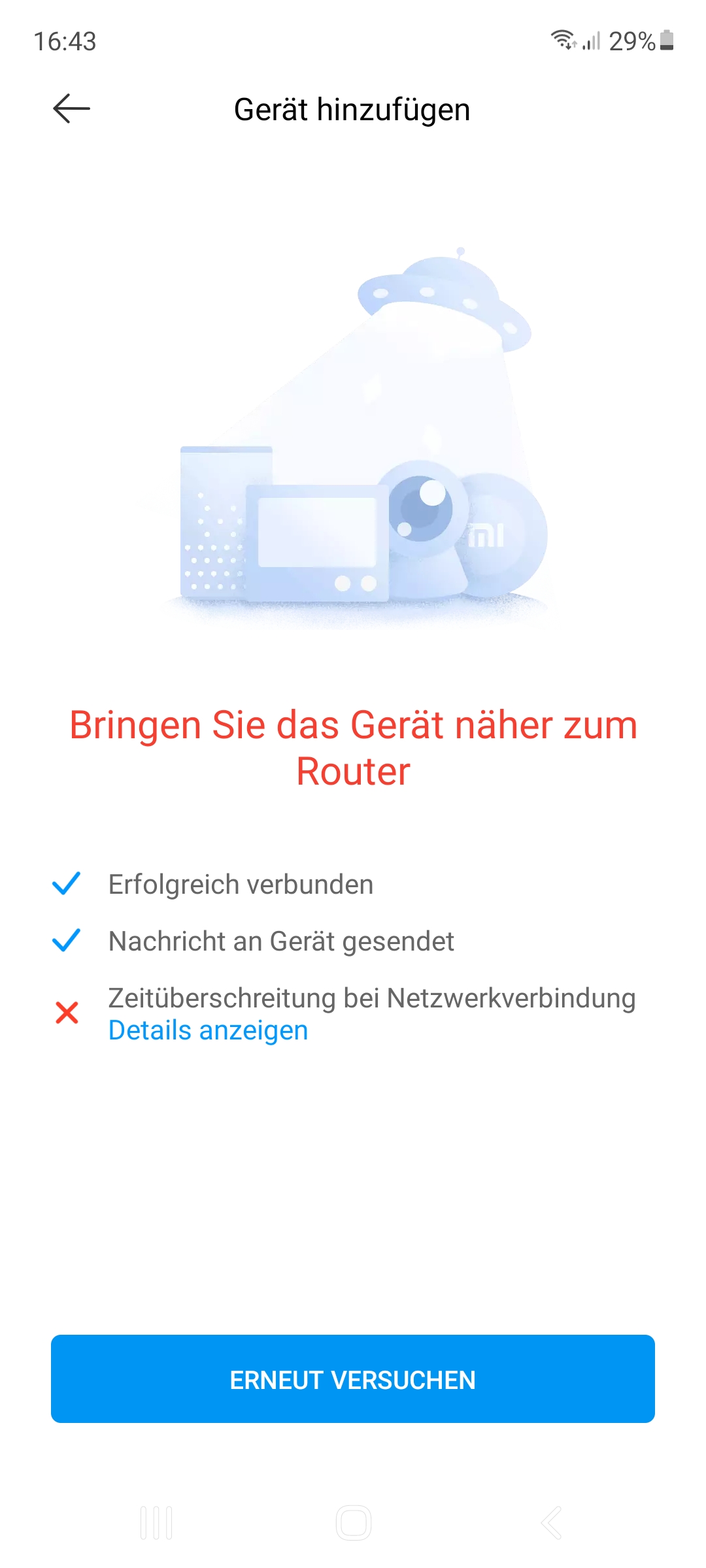The image size is (706, 1568).
Task: Open the Details anzeigen link
Action: click(208, 1030)
